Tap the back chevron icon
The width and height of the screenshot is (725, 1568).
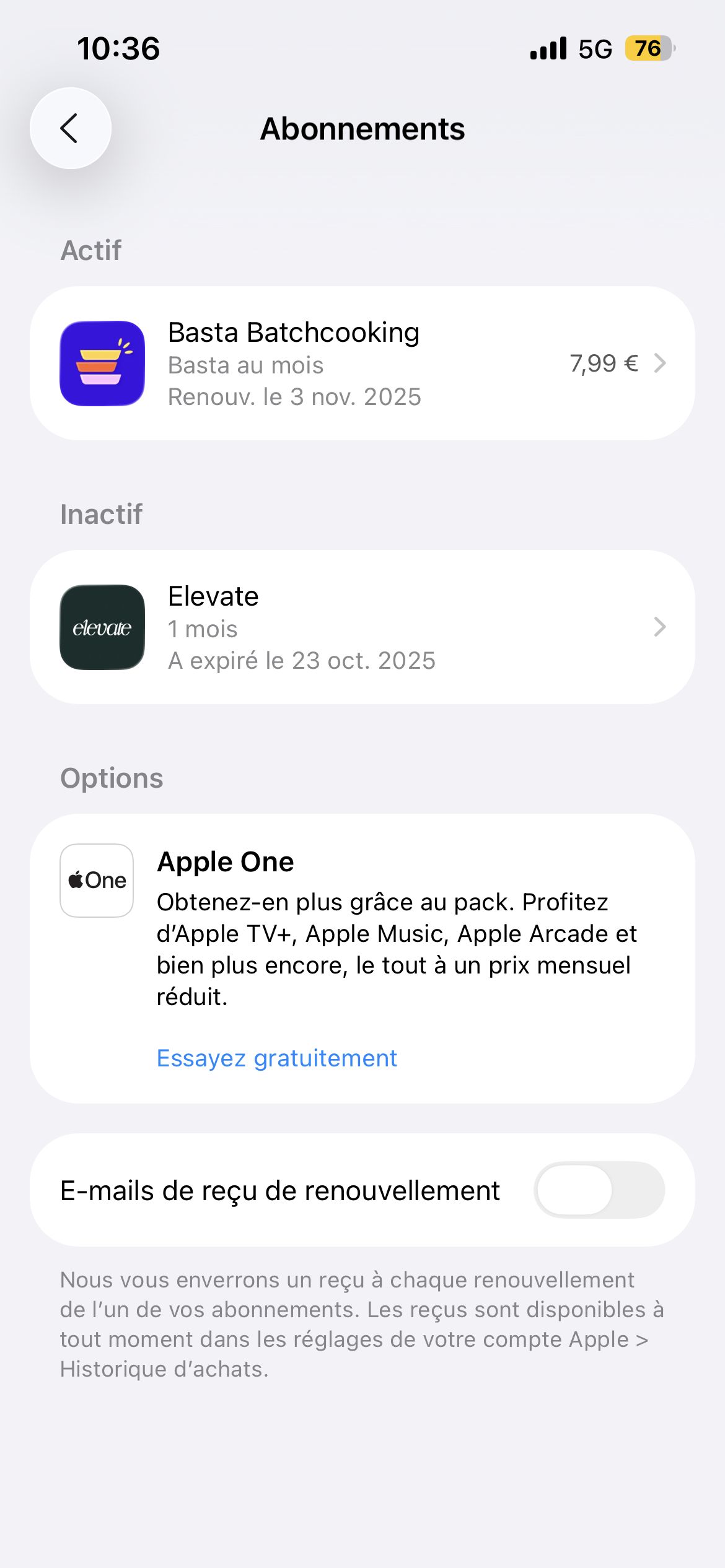[70, 128]
